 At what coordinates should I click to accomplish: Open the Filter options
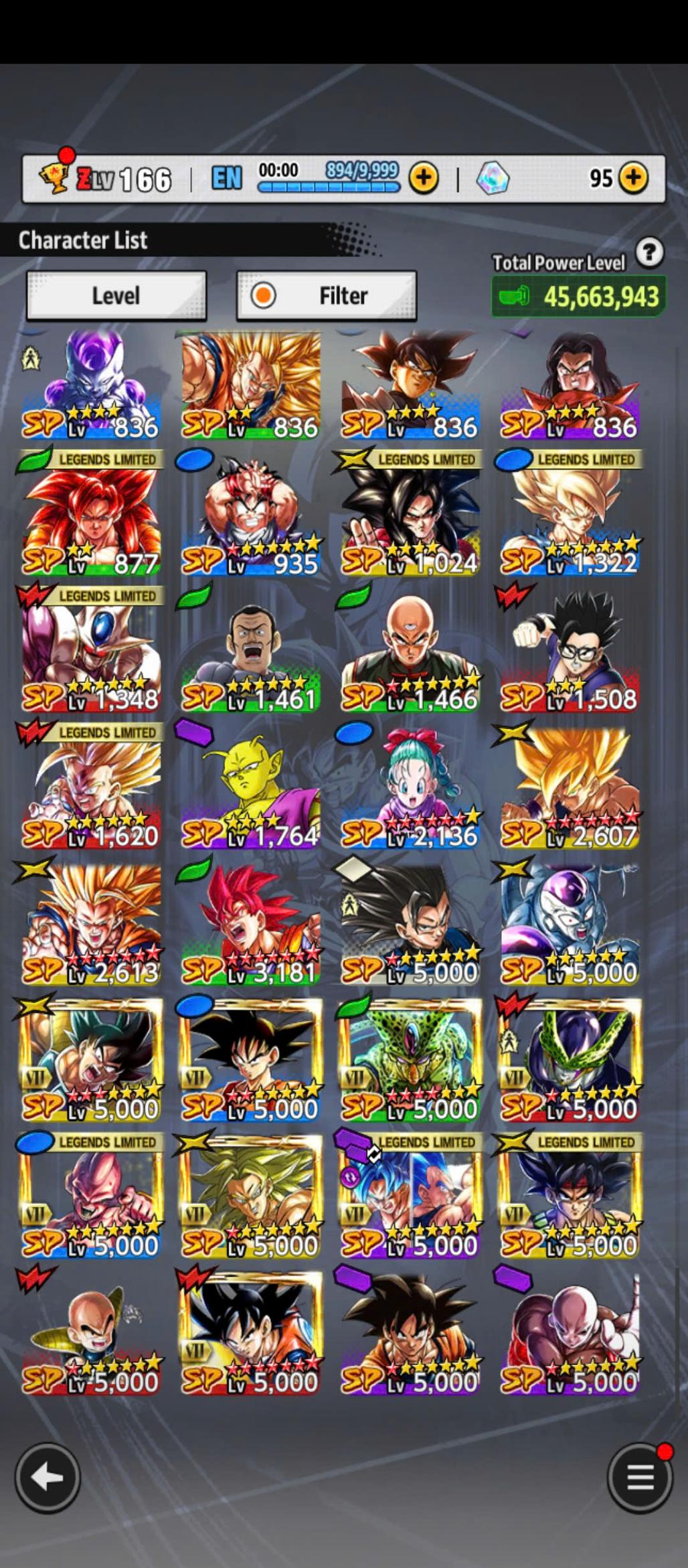[x=327, y=295]
